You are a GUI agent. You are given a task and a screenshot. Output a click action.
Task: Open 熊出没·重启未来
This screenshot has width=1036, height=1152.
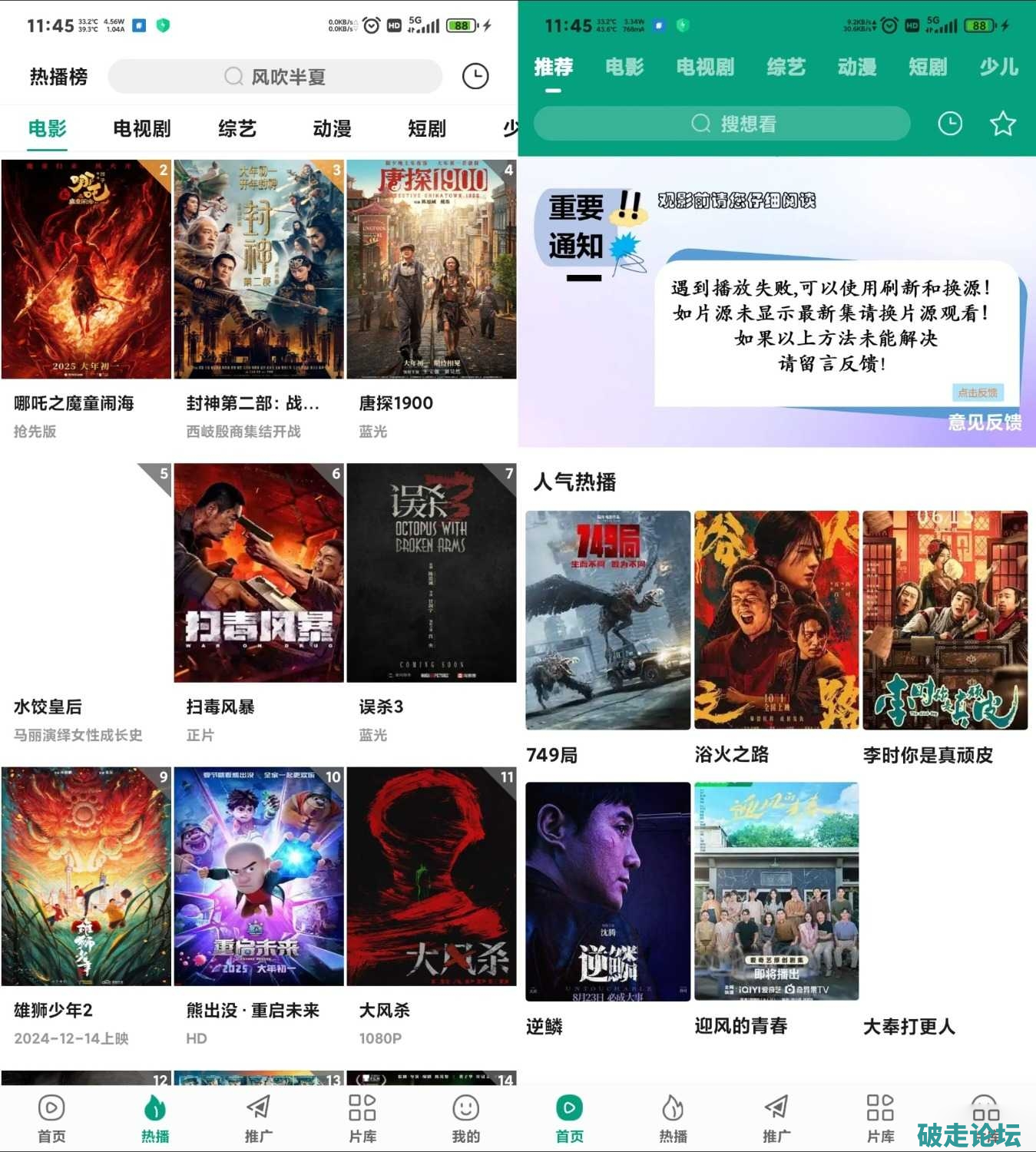pyautogui.click(x=259, y=876)
